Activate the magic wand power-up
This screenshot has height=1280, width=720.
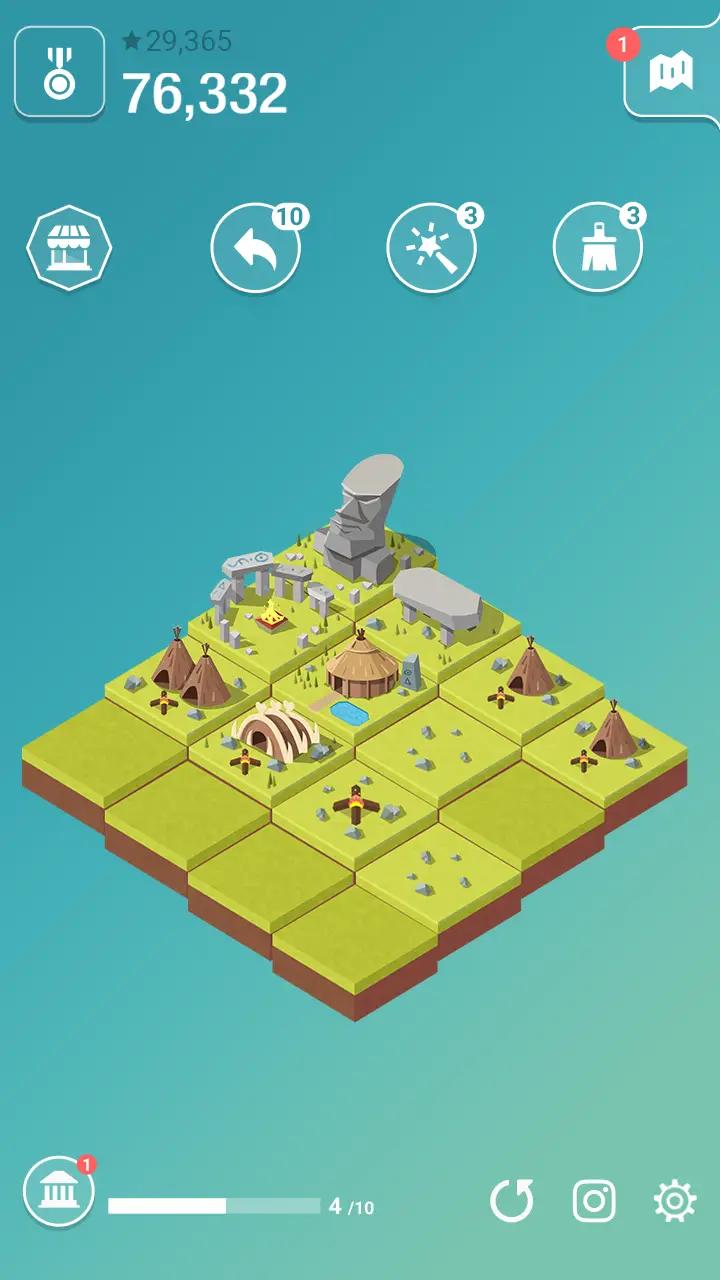432,248
